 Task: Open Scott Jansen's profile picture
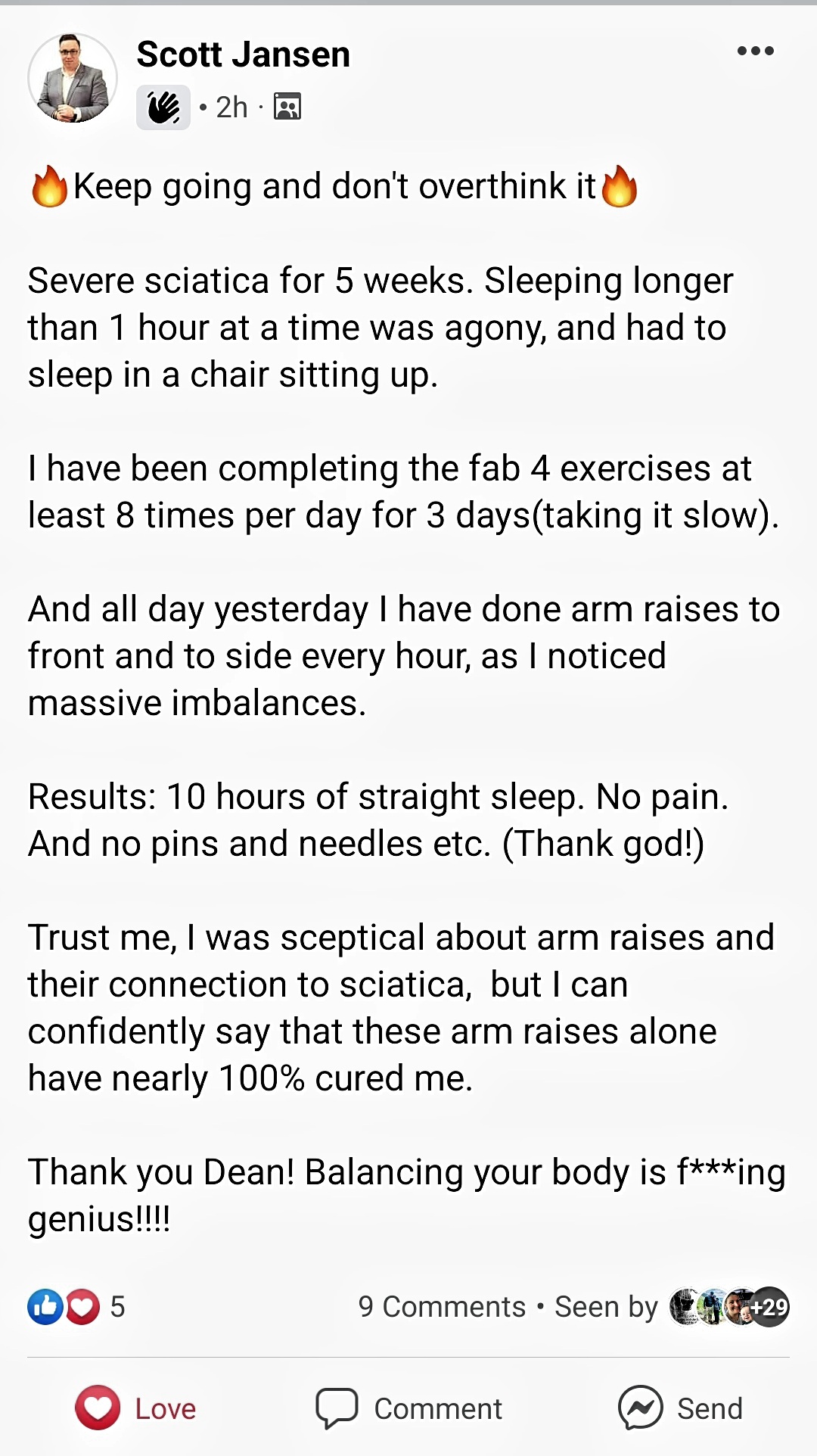point(72,76)
